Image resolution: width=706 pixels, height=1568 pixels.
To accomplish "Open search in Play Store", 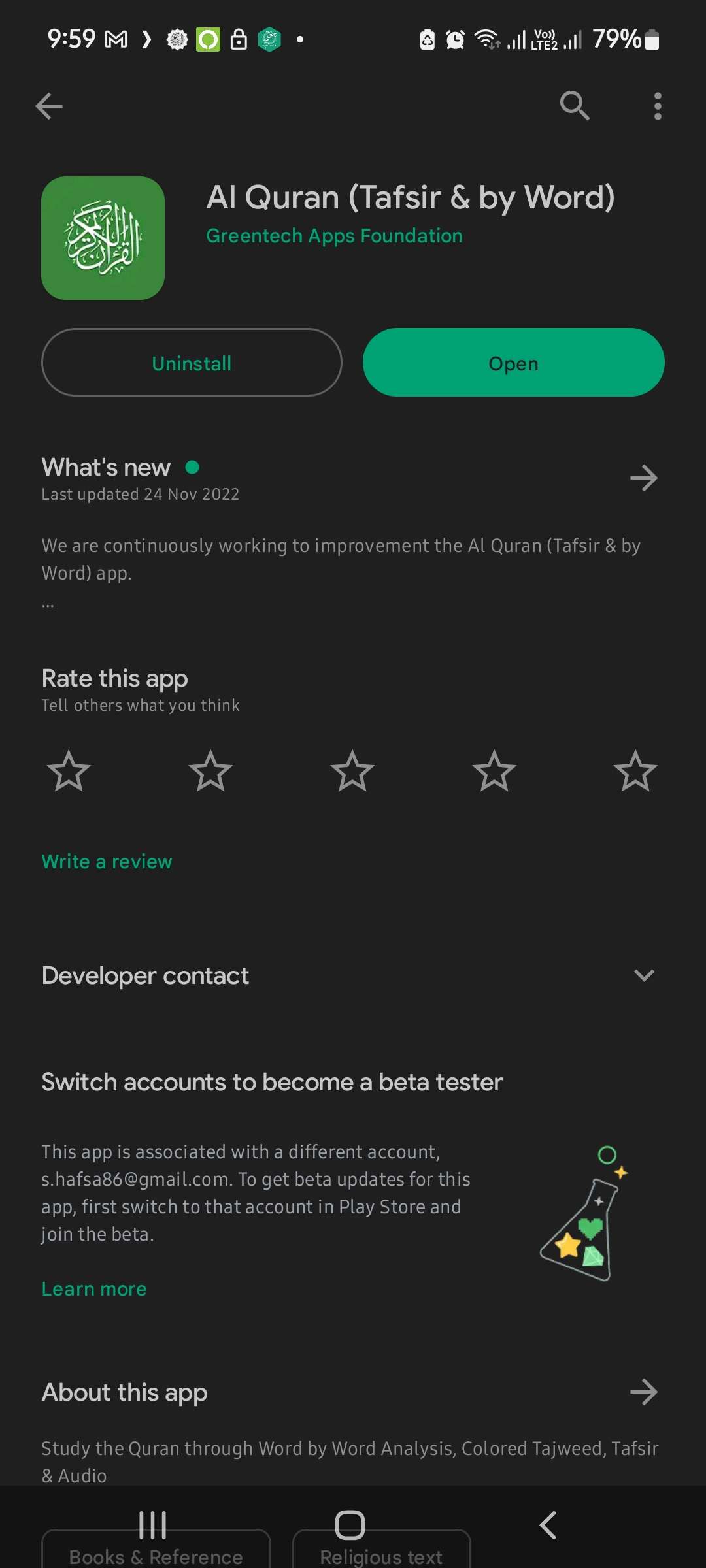I will pos(575,106).
